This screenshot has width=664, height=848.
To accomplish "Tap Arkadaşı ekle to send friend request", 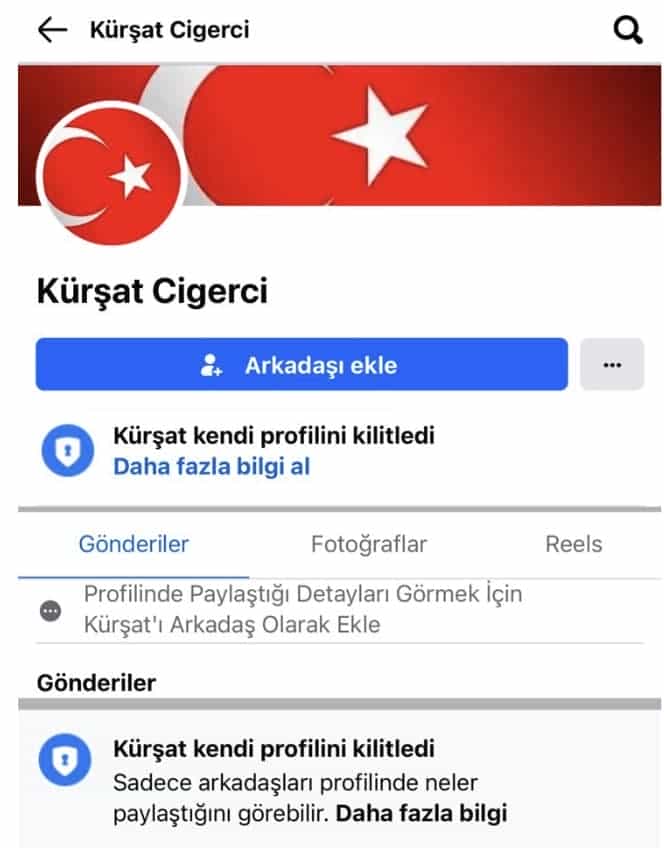I will (x=302, y=365).
